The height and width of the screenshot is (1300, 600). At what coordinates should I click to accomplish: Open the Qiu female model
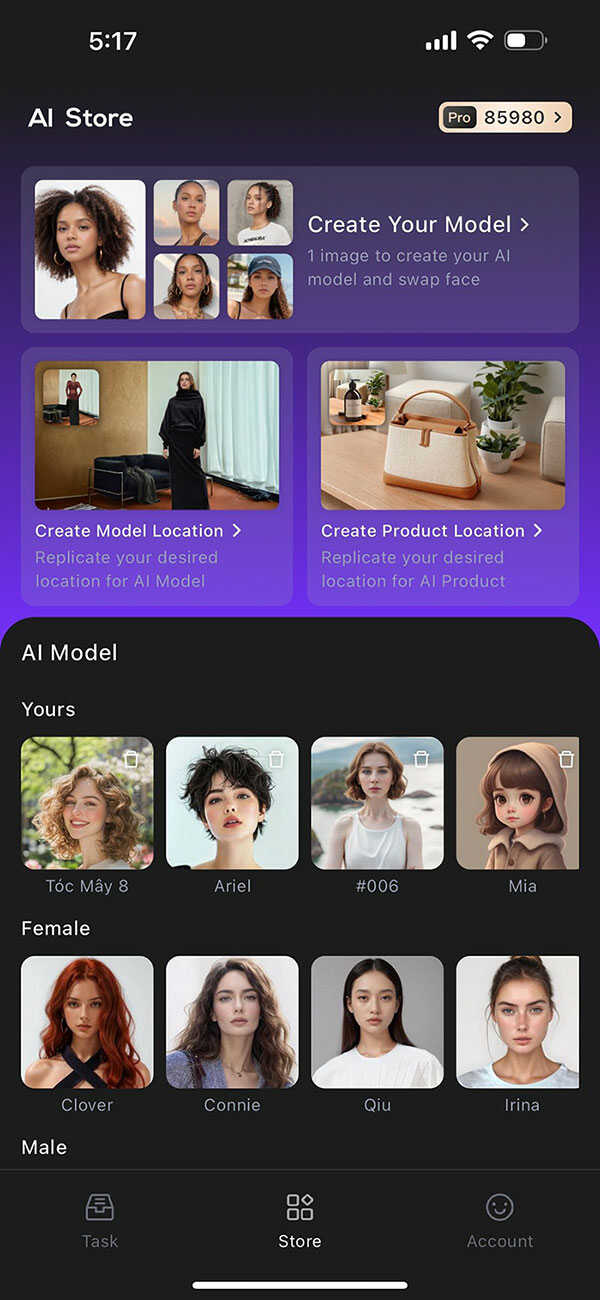377,1022
